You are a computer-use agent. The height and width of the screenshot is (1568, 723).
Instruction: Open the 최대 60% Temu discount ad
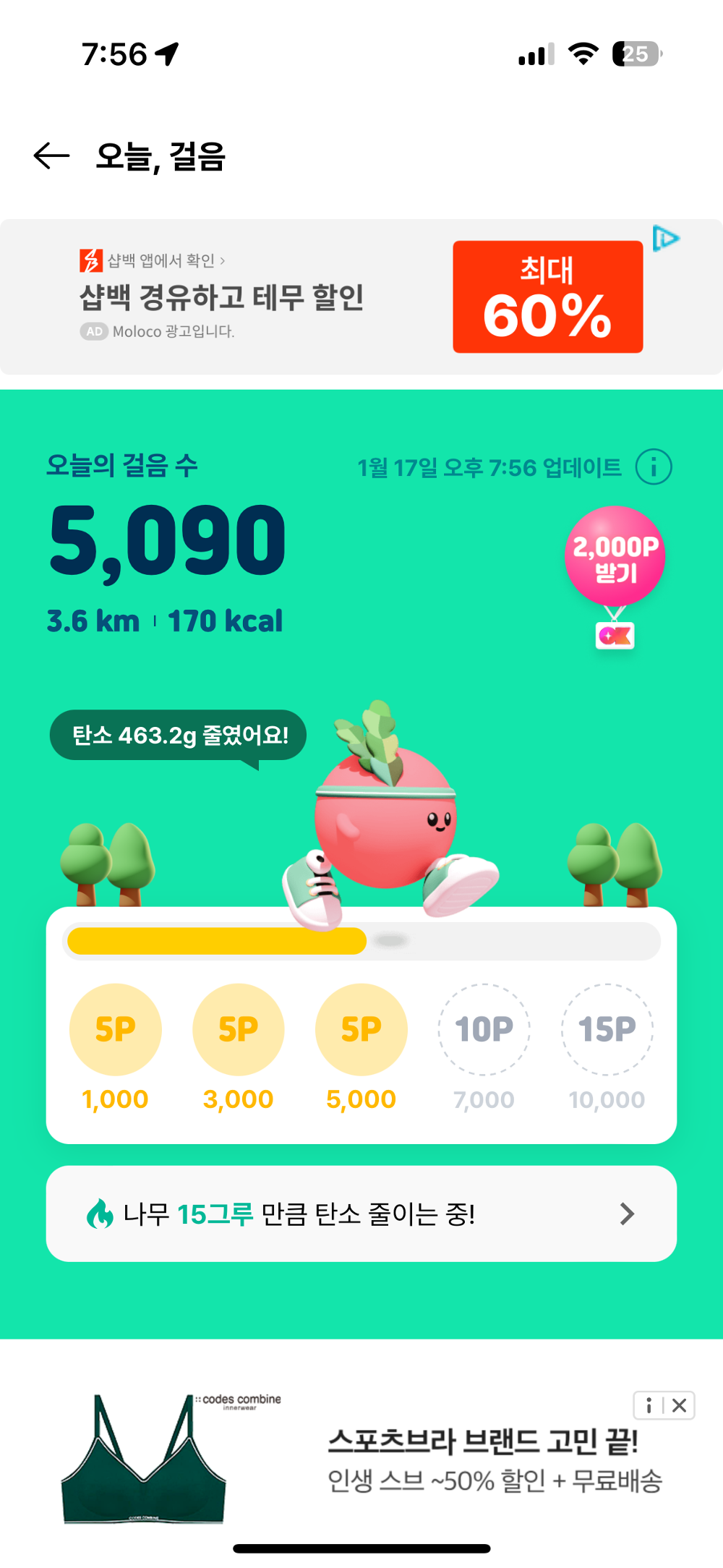(x=547, y=295)
